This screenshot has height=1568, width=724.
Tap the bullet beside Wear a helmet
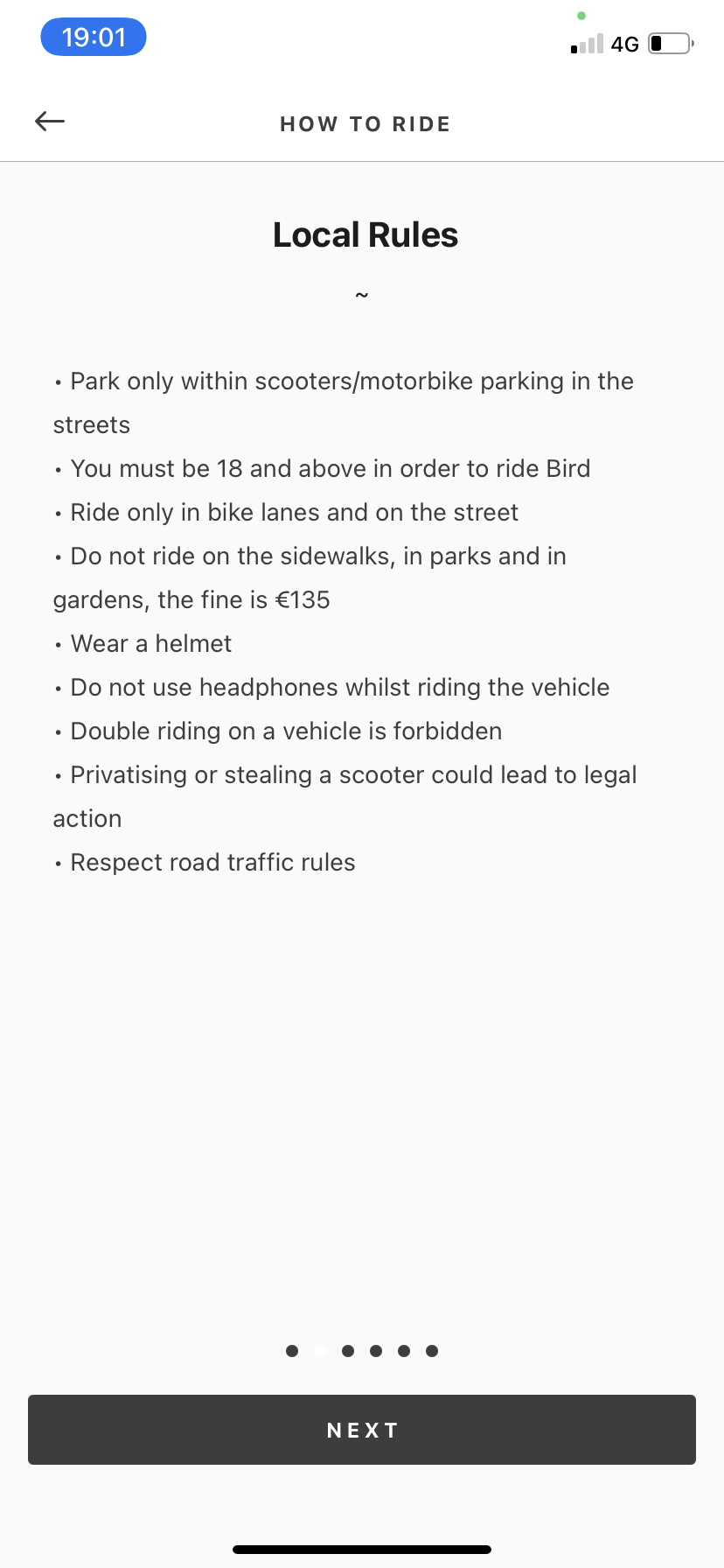click(58, 643)
